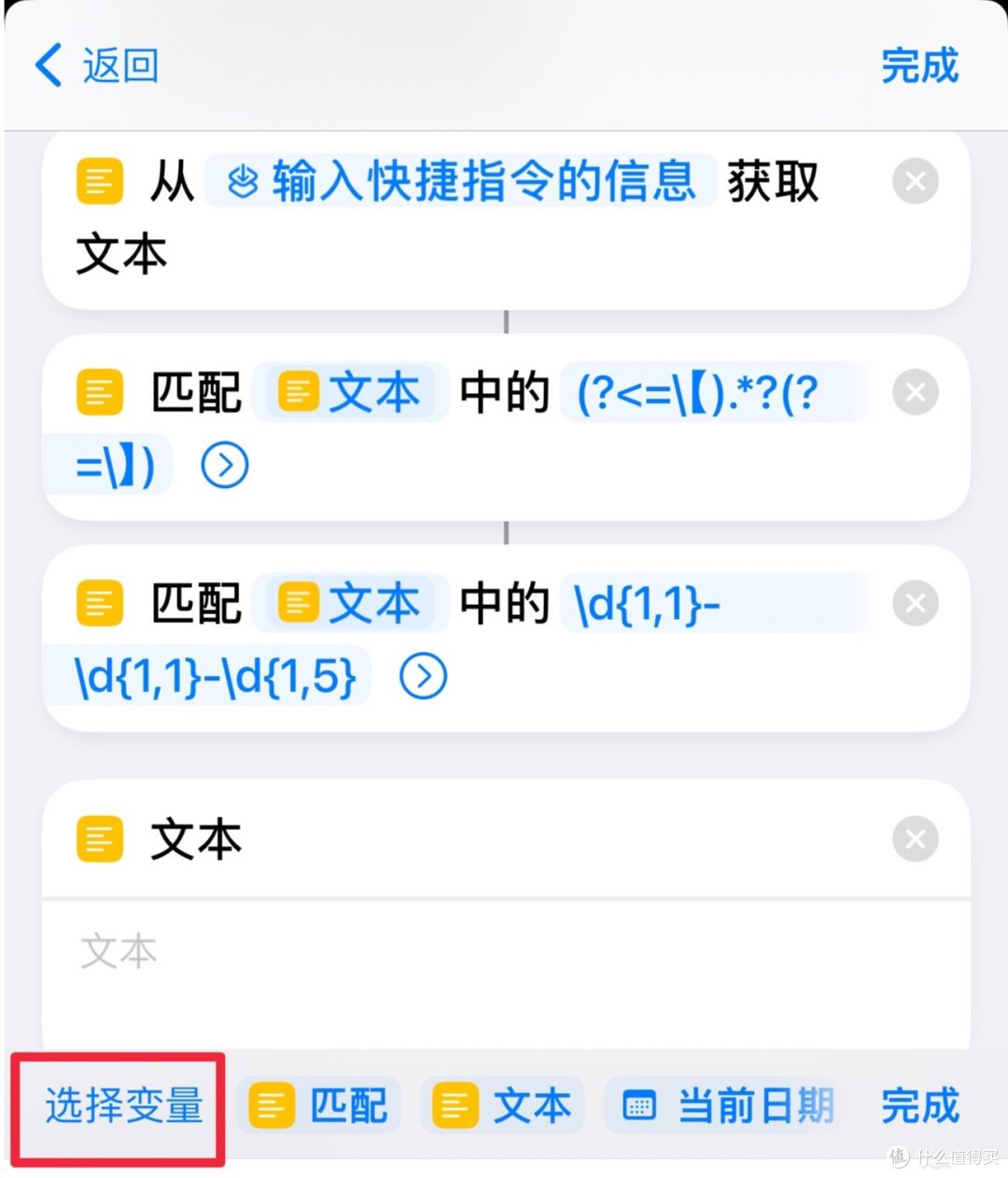This screenshot has height=1178, width=1008.
Task: Select the 匹配 variable icon in the suggestion bar
Action: [273, 1105]
